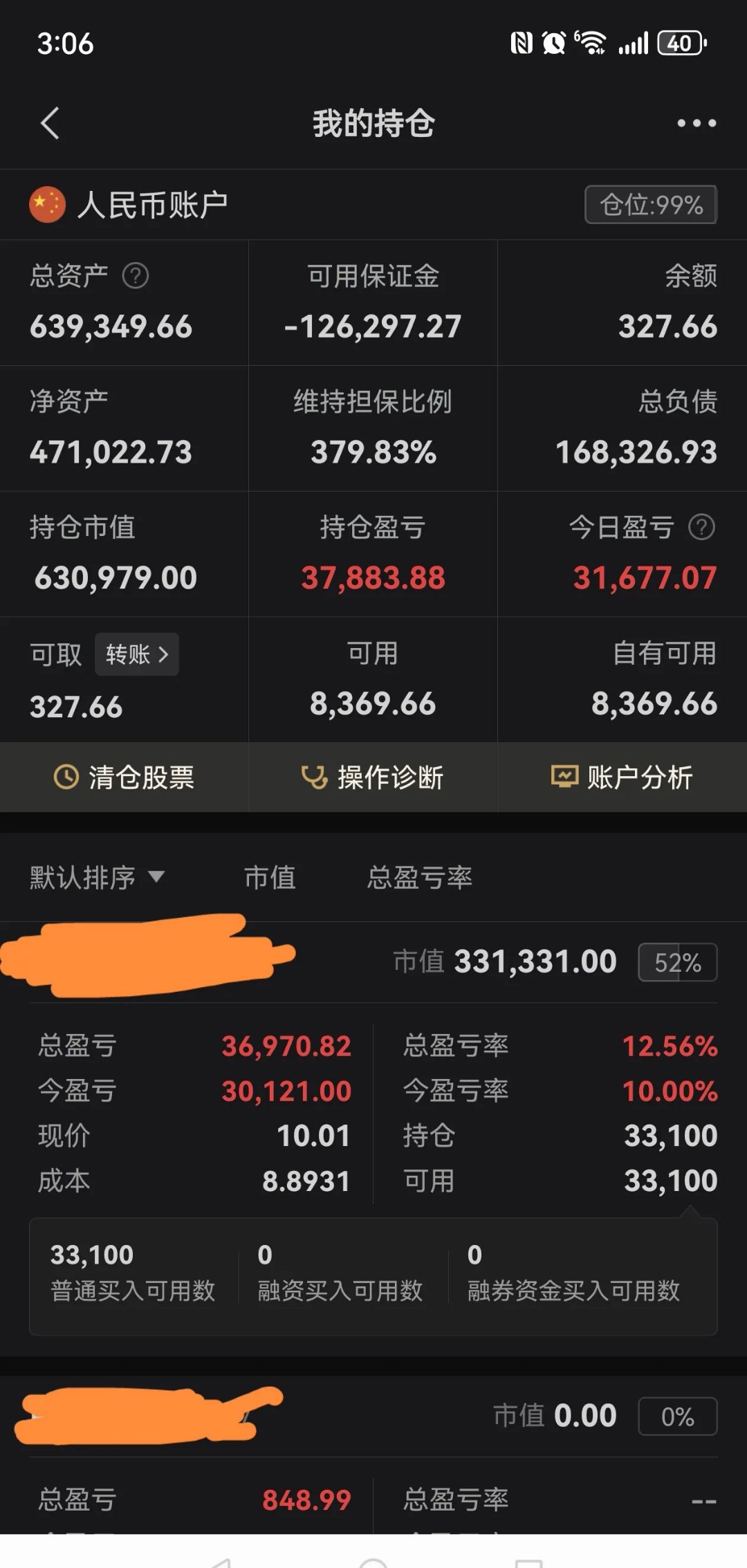The height and width of the screenshot is (1568, 747).
Task: Open 账户分析
Action: [622, 777]
